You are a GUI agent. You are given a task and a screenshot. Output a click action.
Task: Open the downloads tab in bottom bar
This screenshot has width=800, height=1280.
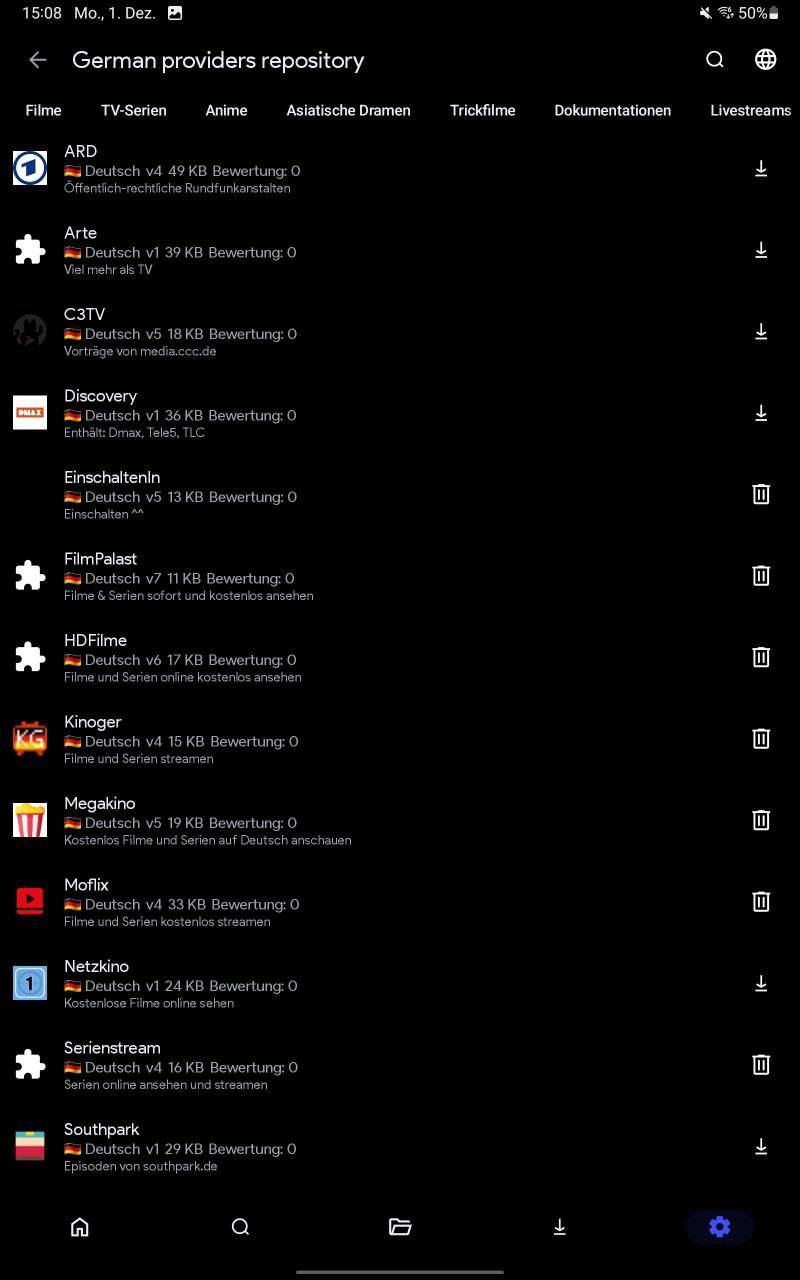coord(560,1227)
